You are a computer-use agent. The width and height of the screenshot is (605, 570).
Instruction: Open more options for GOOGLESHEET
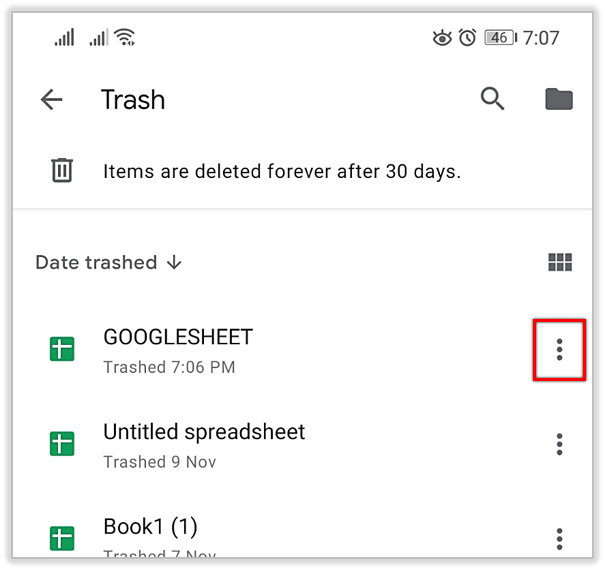click(x=559, y=349)
